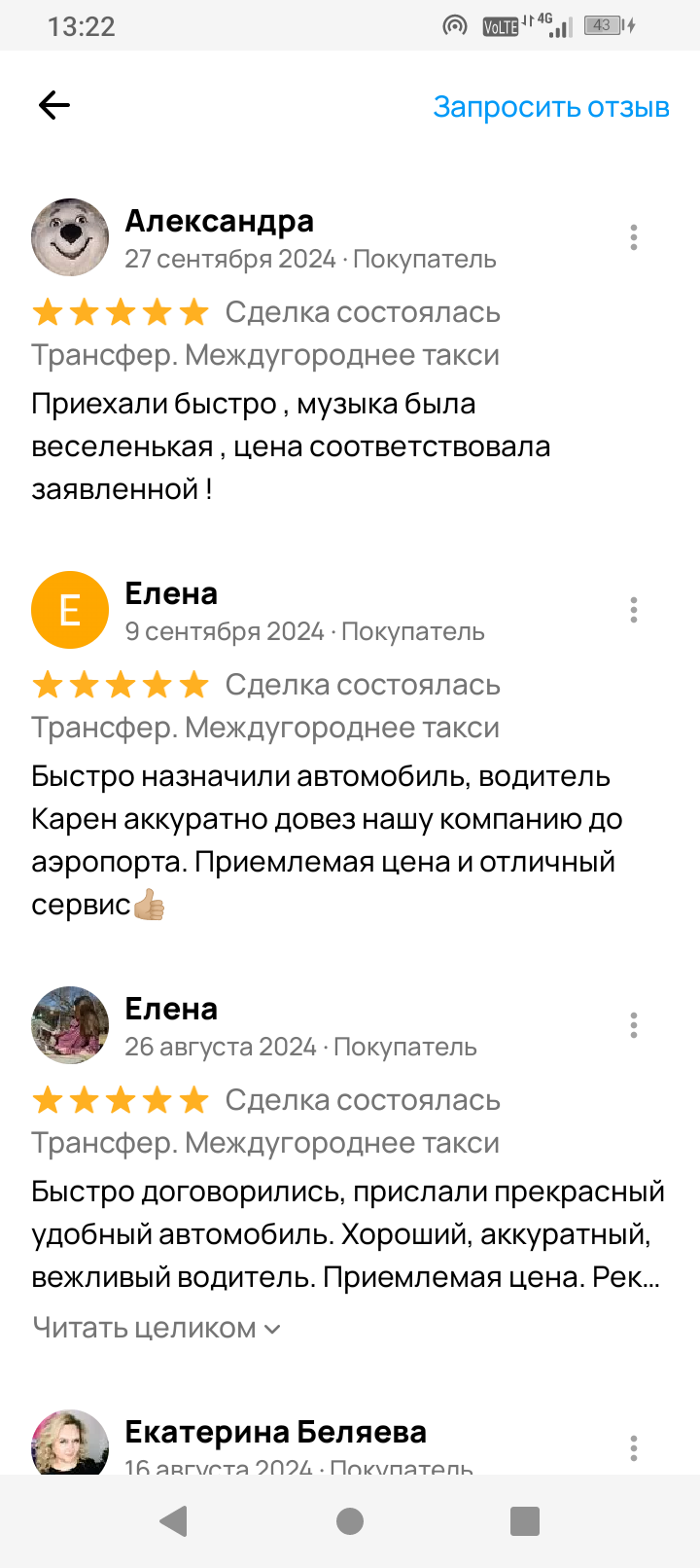
Task: Open Александра's profile avatar
Action: (x=70, y=237)
